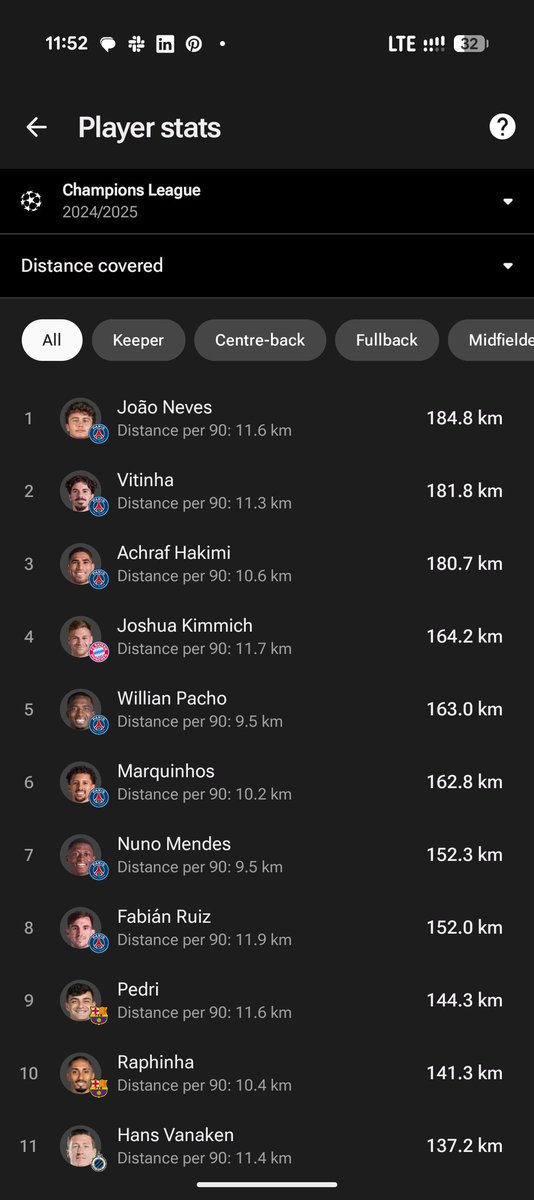Open Vitinha's player stats row

coord(267,491)
